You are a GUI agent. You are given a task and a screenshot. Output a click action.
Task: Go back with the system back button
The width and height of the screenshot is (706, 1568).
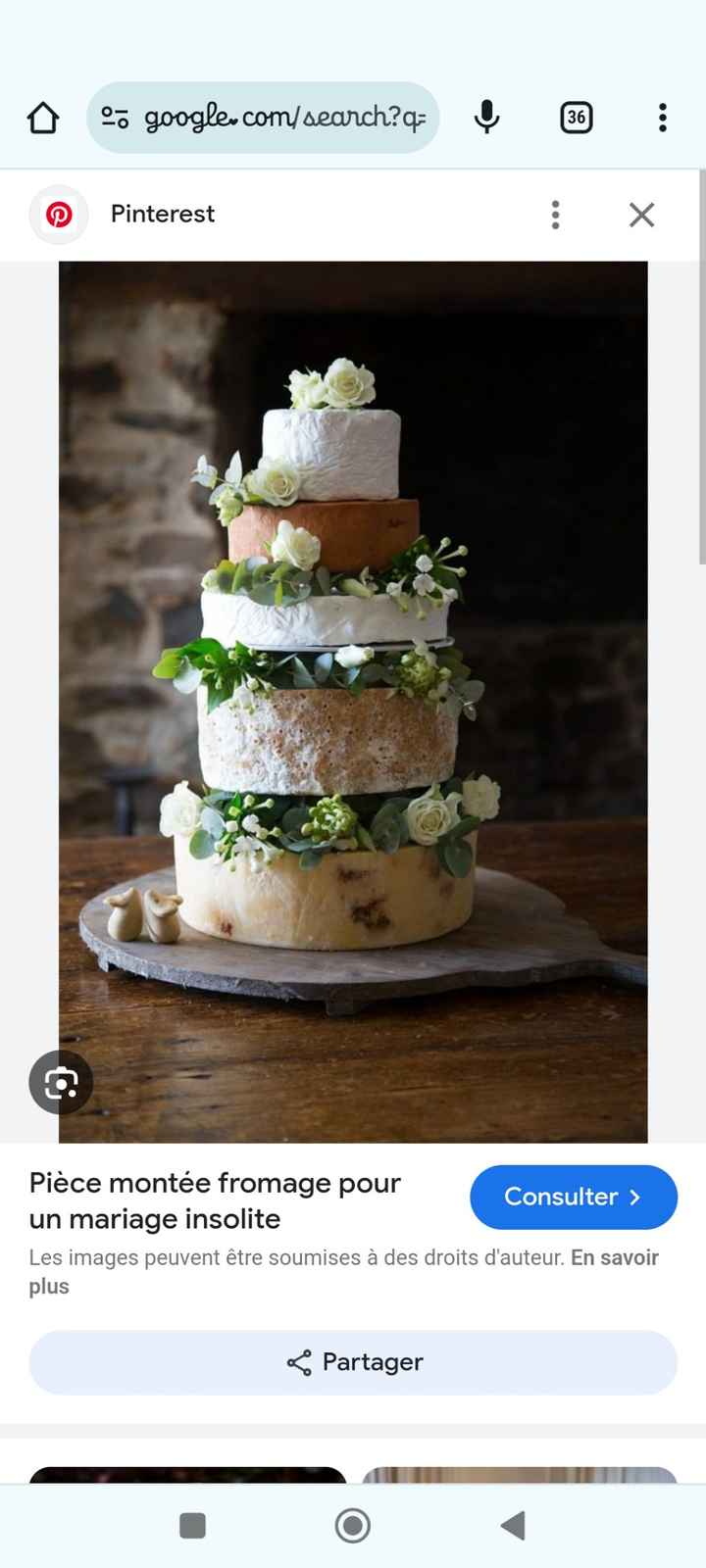513,1525
